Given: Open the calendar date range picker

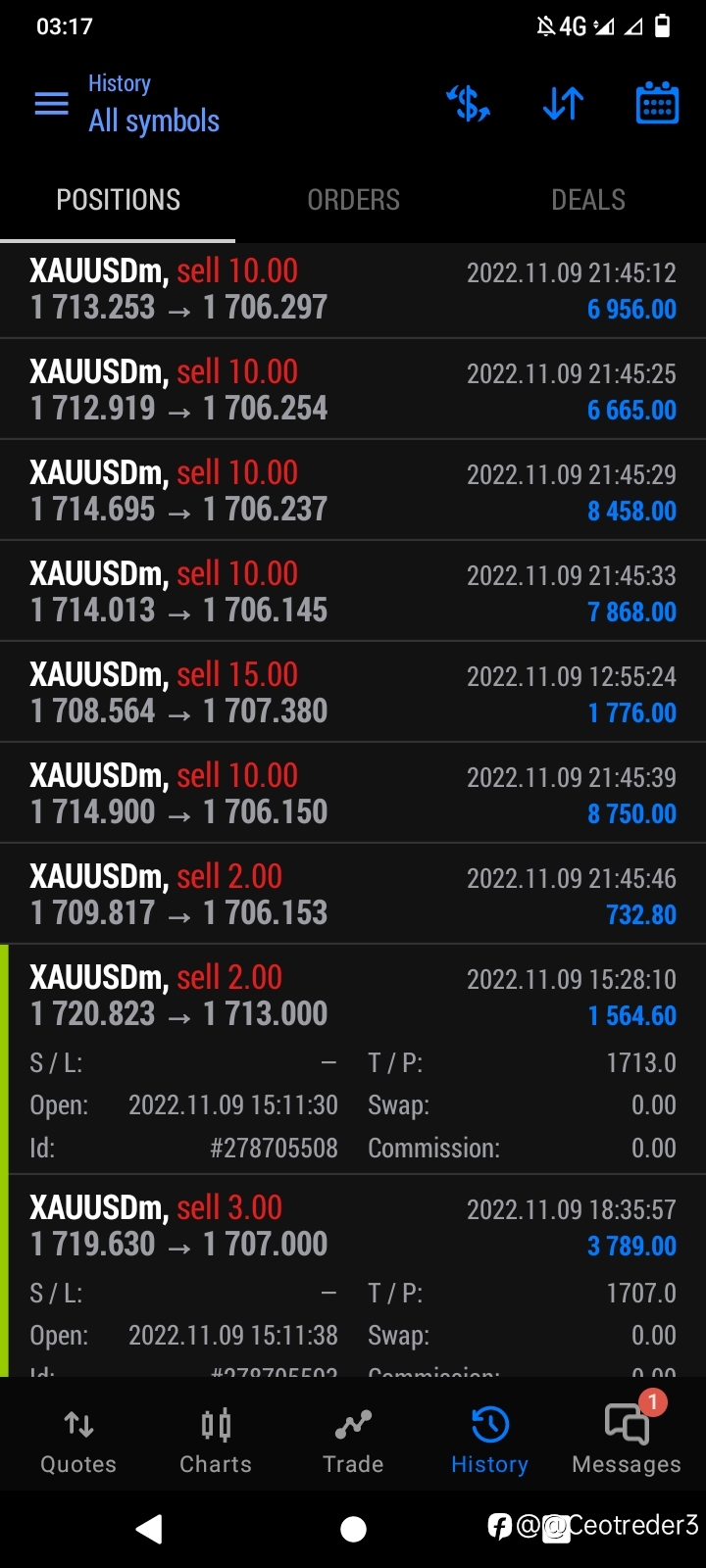Looking at the screenshot, I should [657, 103].
